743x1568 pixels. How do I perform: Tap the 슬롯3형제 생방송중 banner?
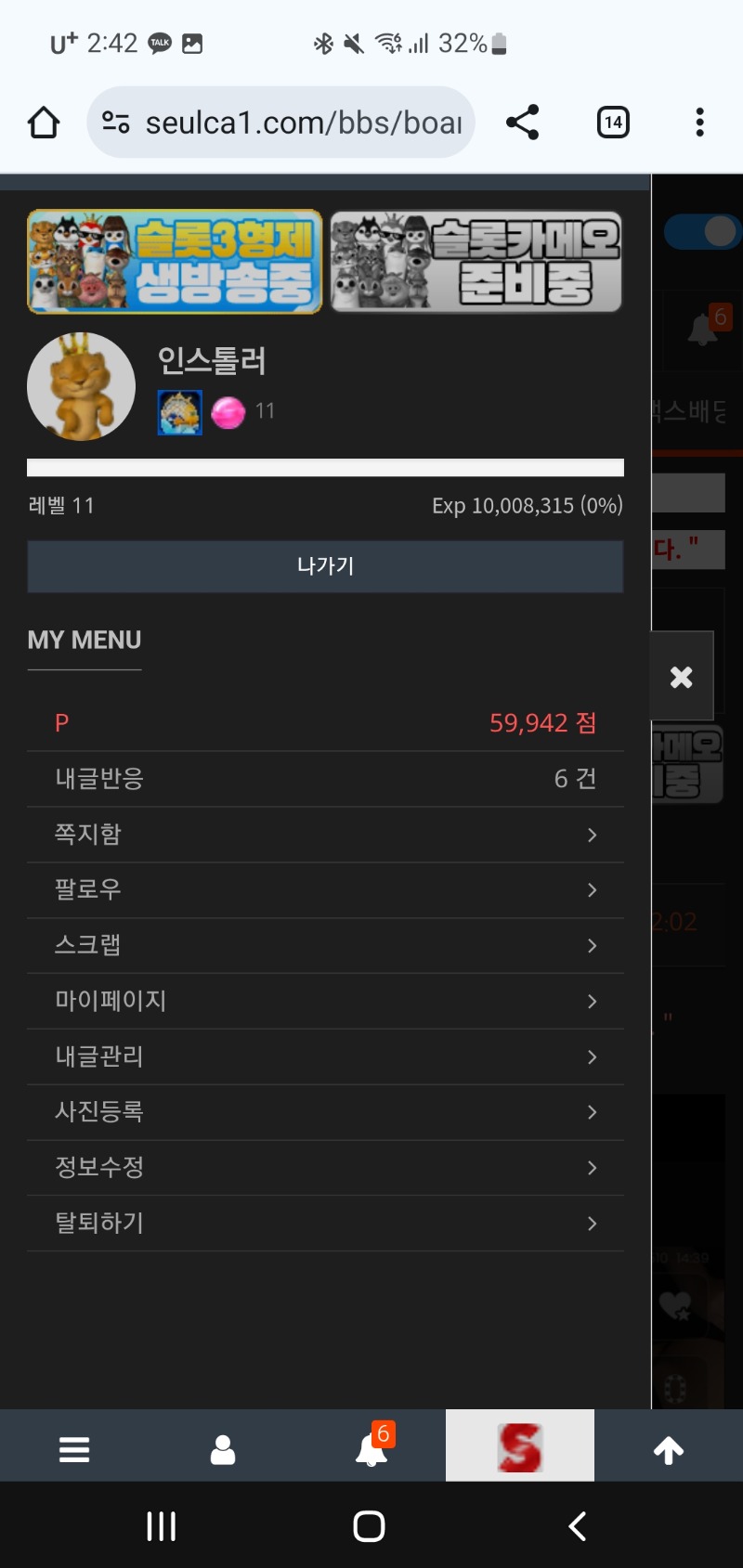(174, 261)
